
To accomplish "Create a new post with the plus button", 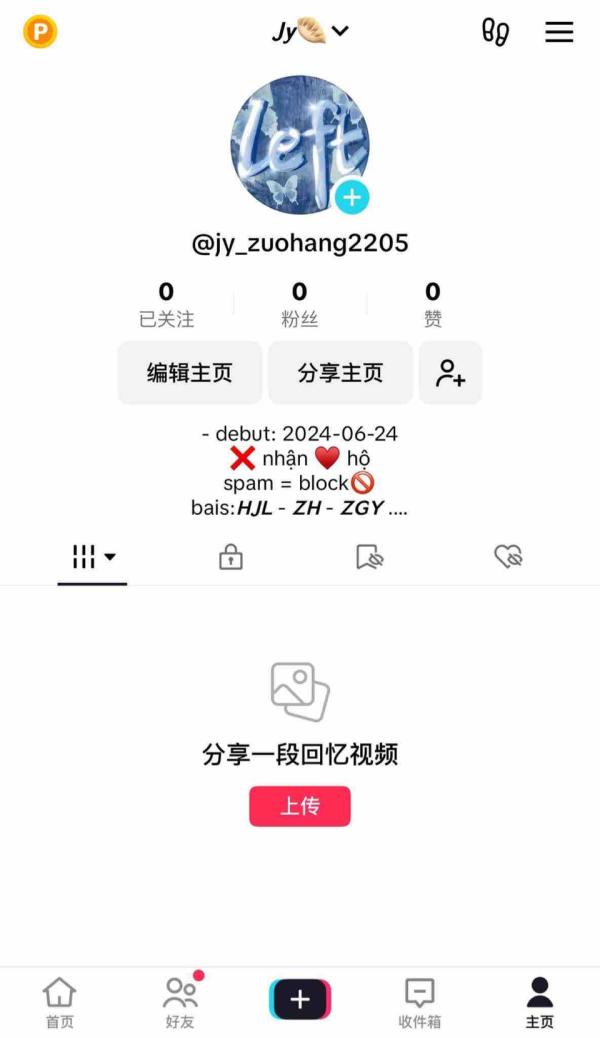I will tap(300, 999).
